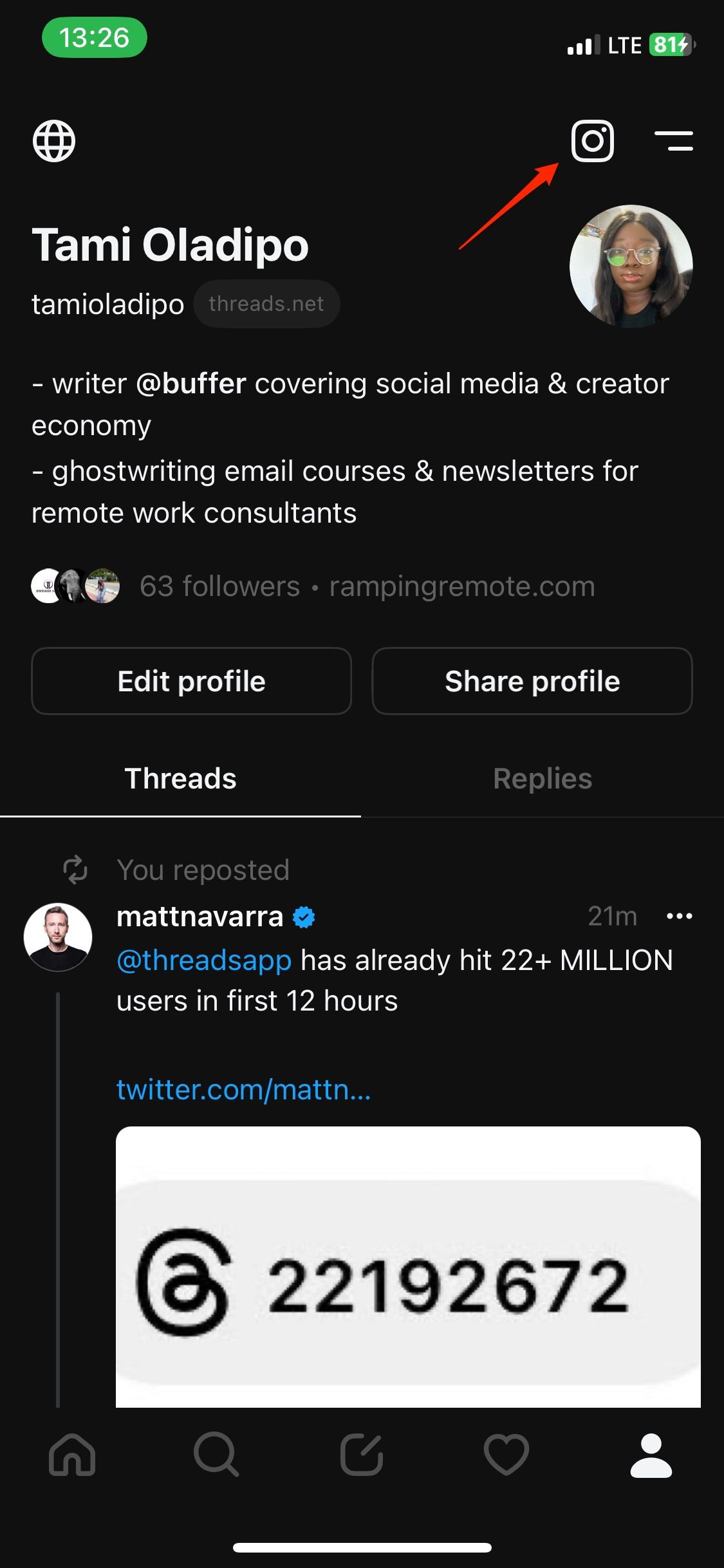Viewport: 724px width, 1568px height.
Task: Open the settings menu icon
Action: [x=673, y=141]
